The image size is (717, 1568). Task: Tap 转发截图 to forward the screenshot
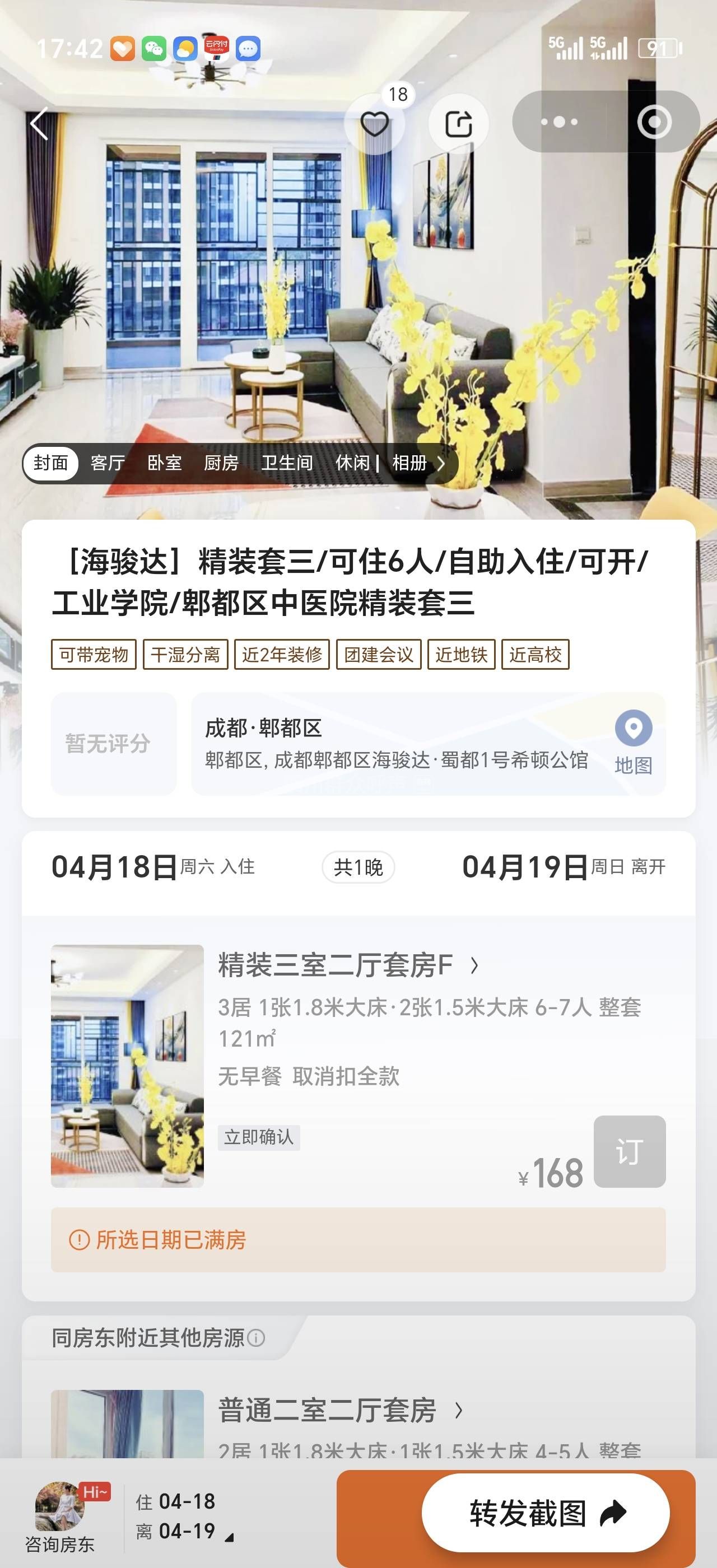pyautogui.click(x=546, y=1513)
